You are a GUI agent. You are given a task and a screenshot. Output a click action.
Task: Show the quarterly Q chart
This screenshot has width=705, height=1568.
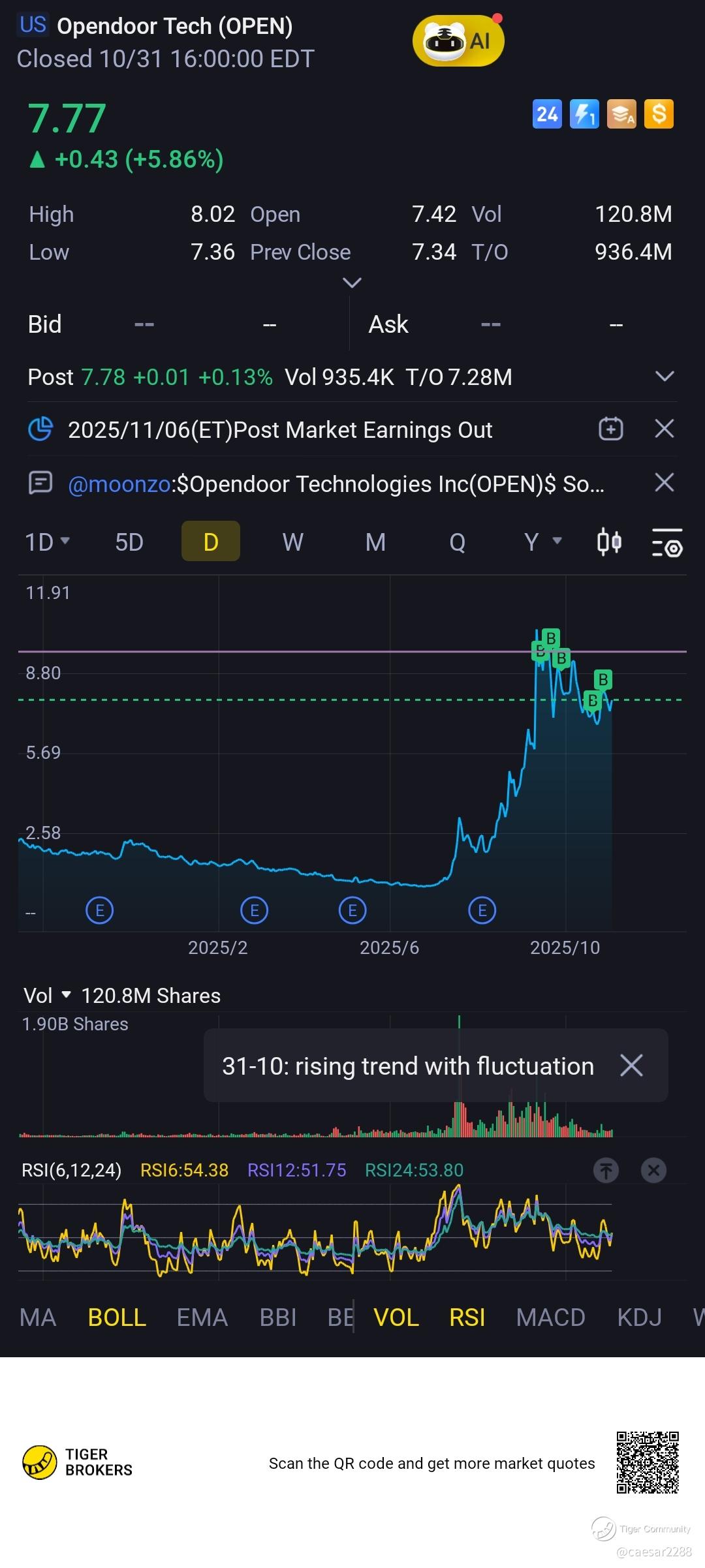point(458,542)
